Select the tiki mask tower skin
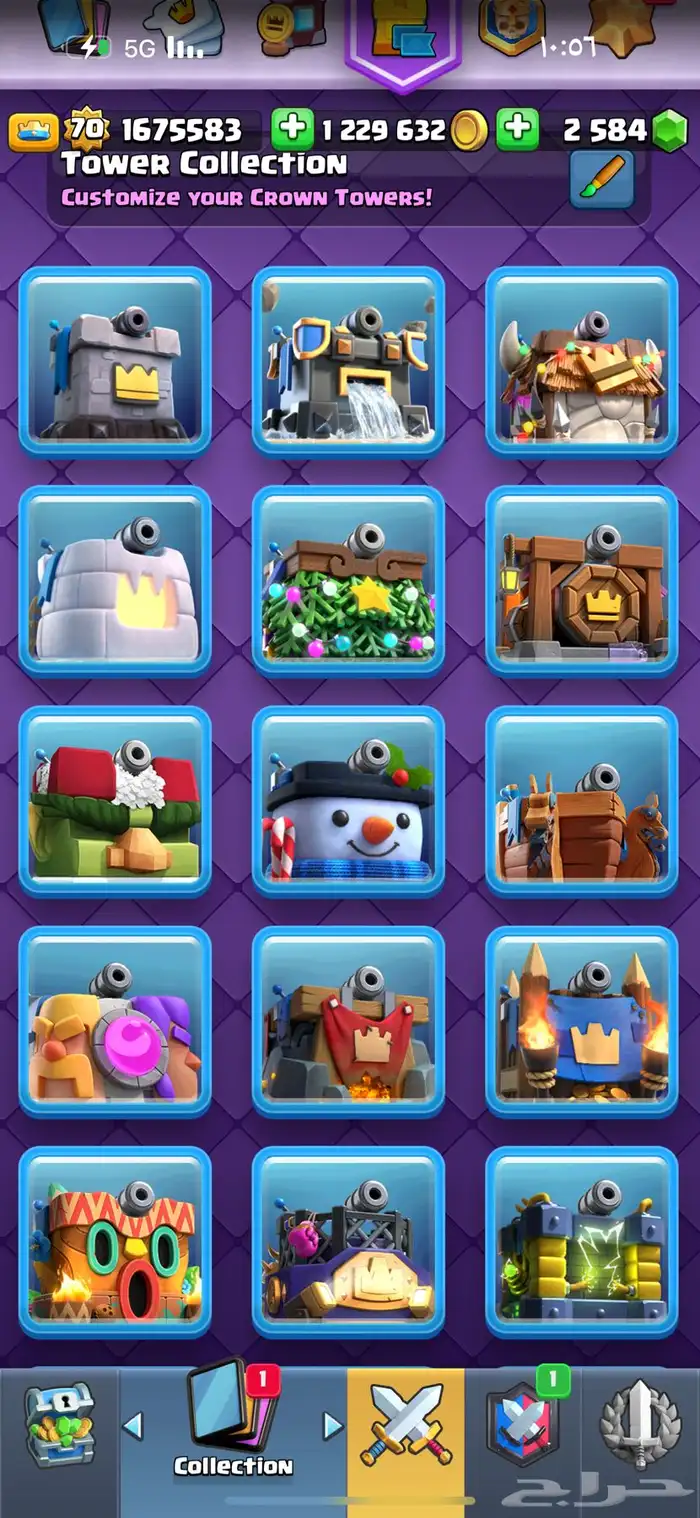This screenshot has width=700, height=1518. (115, 1241)
